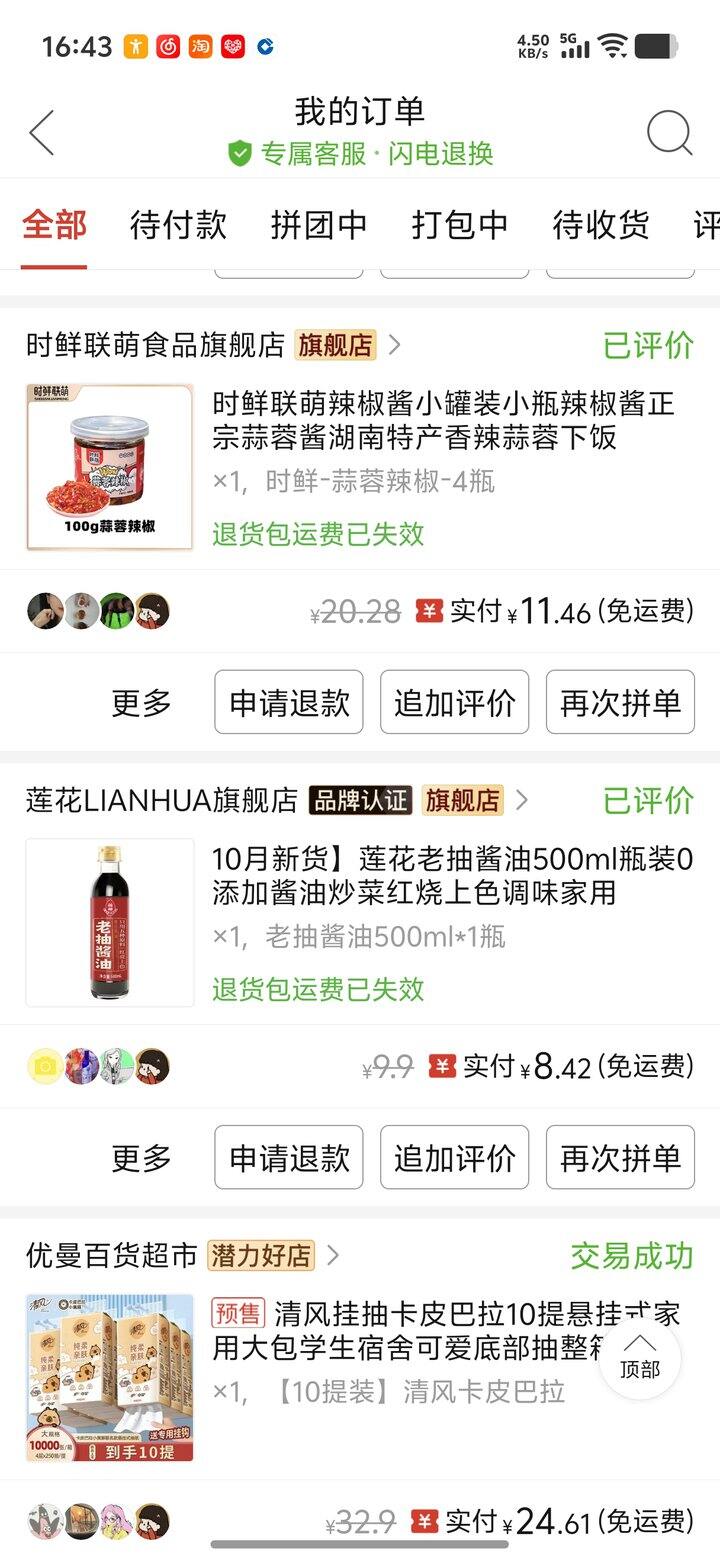Select the 全部 orders tab
The height and width of the screenshot is (1563, 720).
click(55, 225)
